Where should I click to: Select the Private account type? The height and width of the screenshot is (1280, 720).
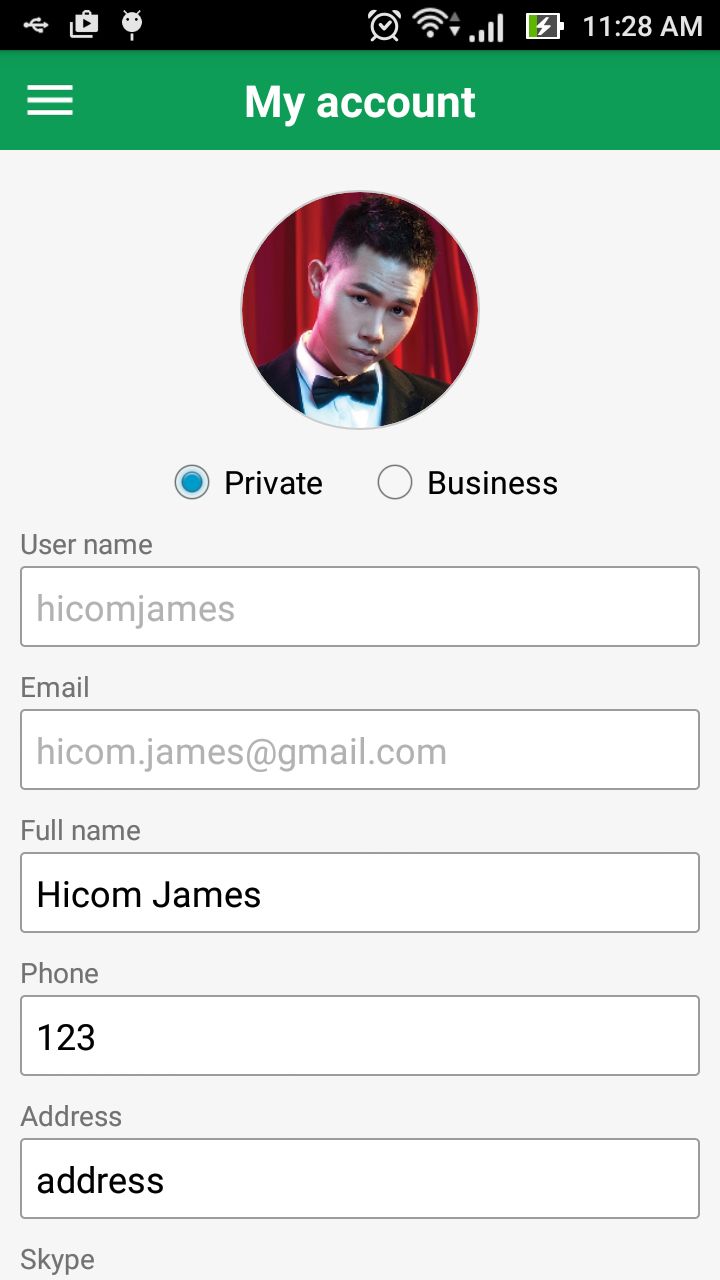[192, 483]
